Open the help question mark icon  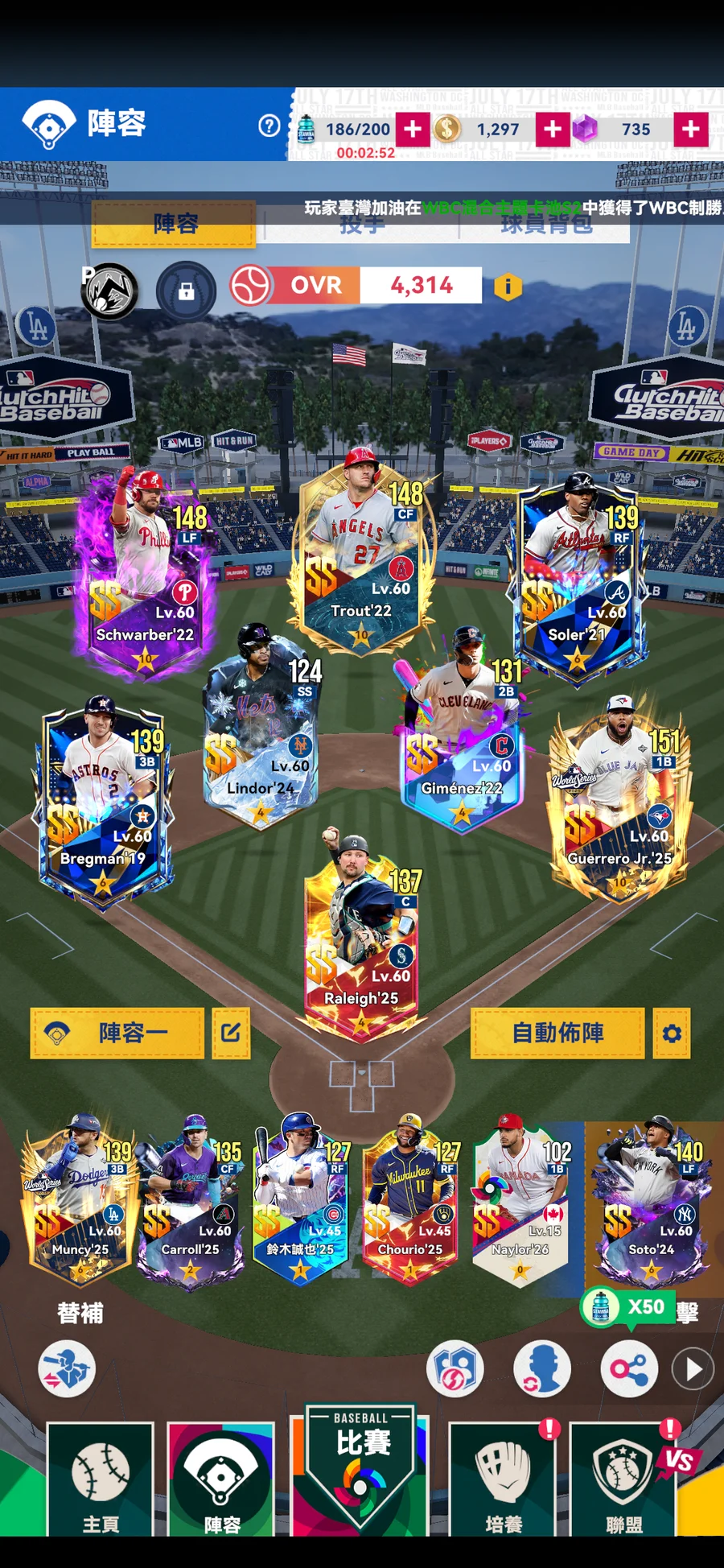click(269, 126)
